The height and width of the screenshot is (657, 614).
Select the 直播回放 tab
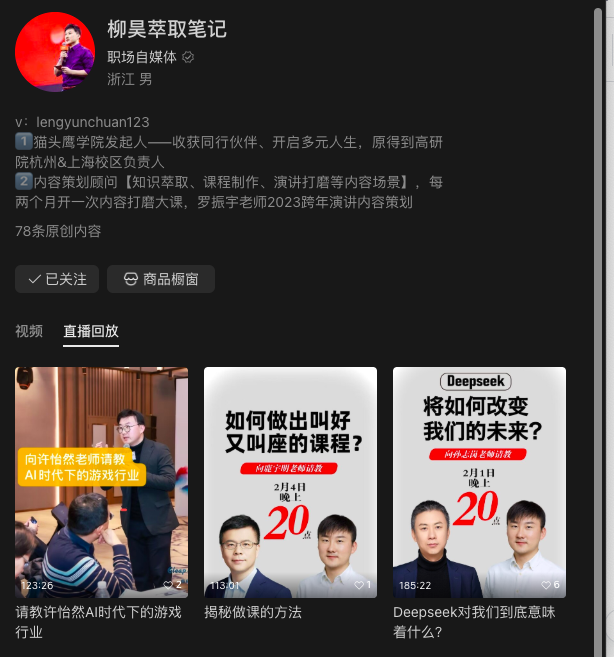click(x=91, y=332)
